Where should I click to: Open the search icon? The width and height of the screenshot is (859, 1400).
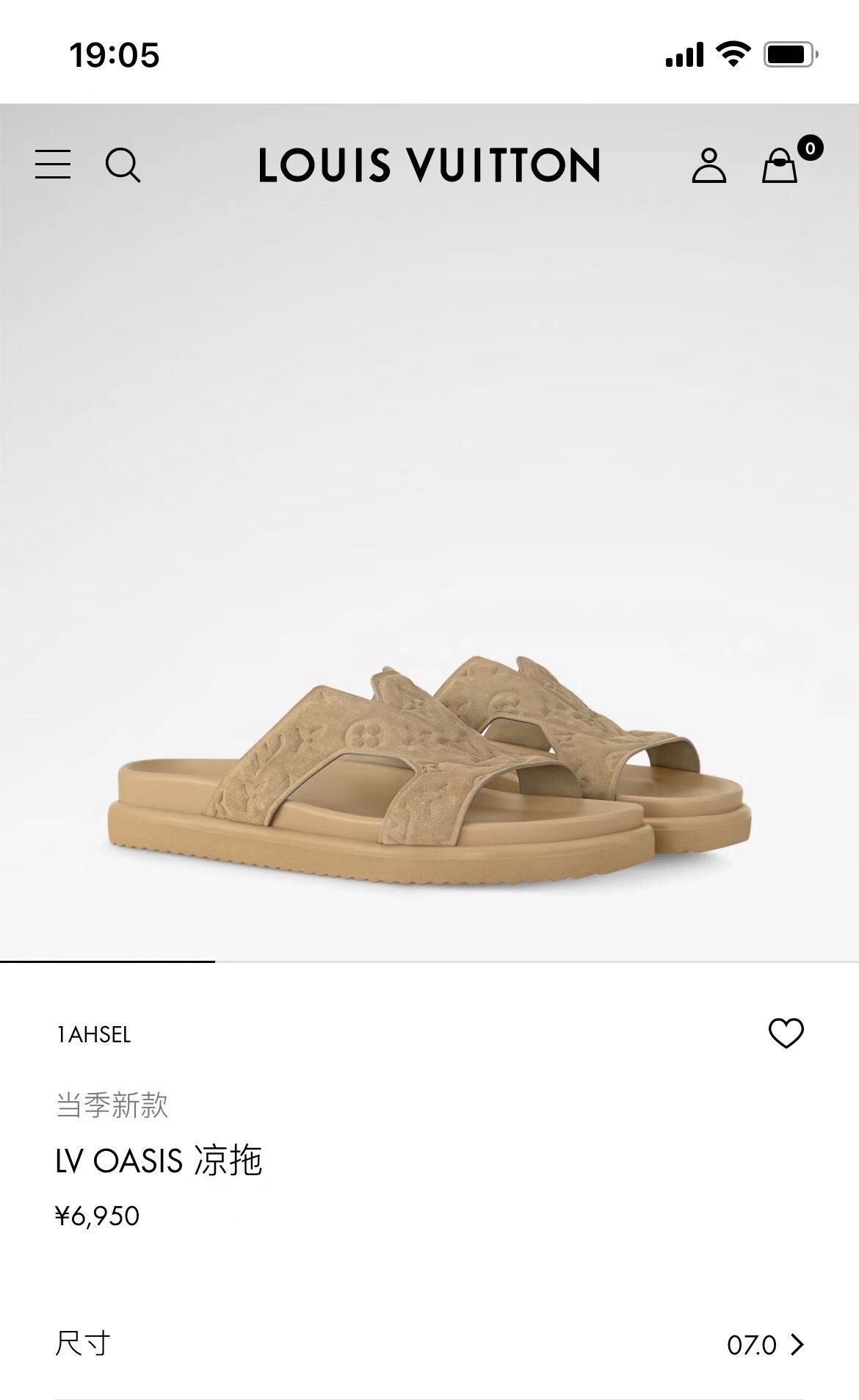pos(123,165)
